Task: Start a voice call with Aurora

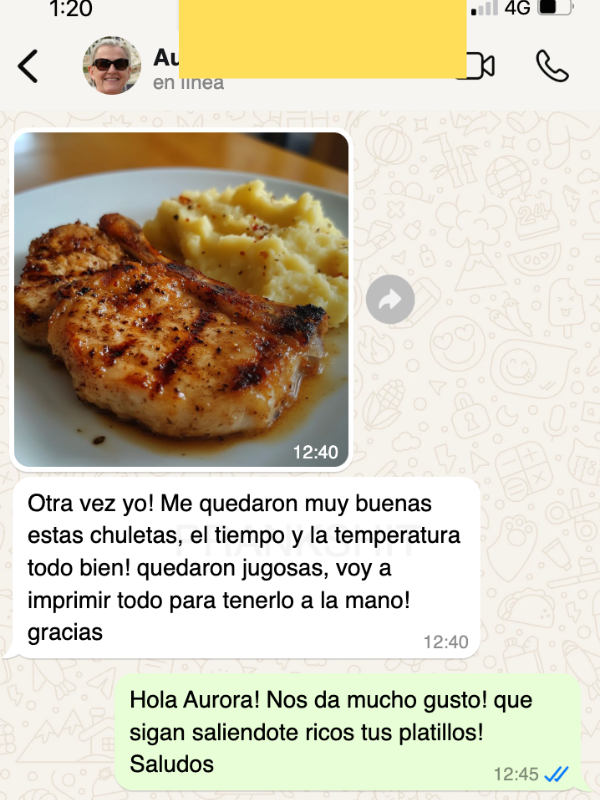Action: [x=551, y=66]
